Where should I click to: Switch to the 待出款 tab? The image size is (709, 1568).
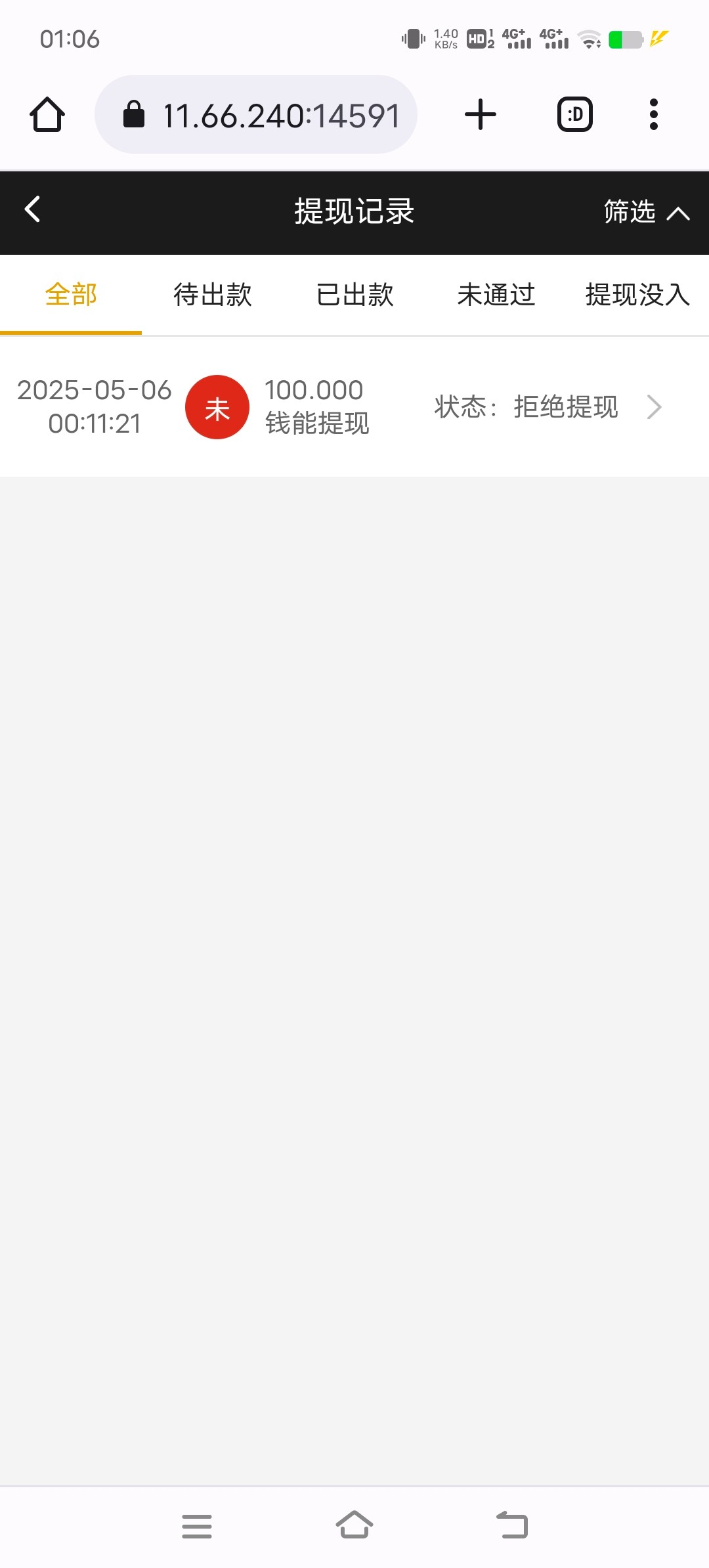213,295
